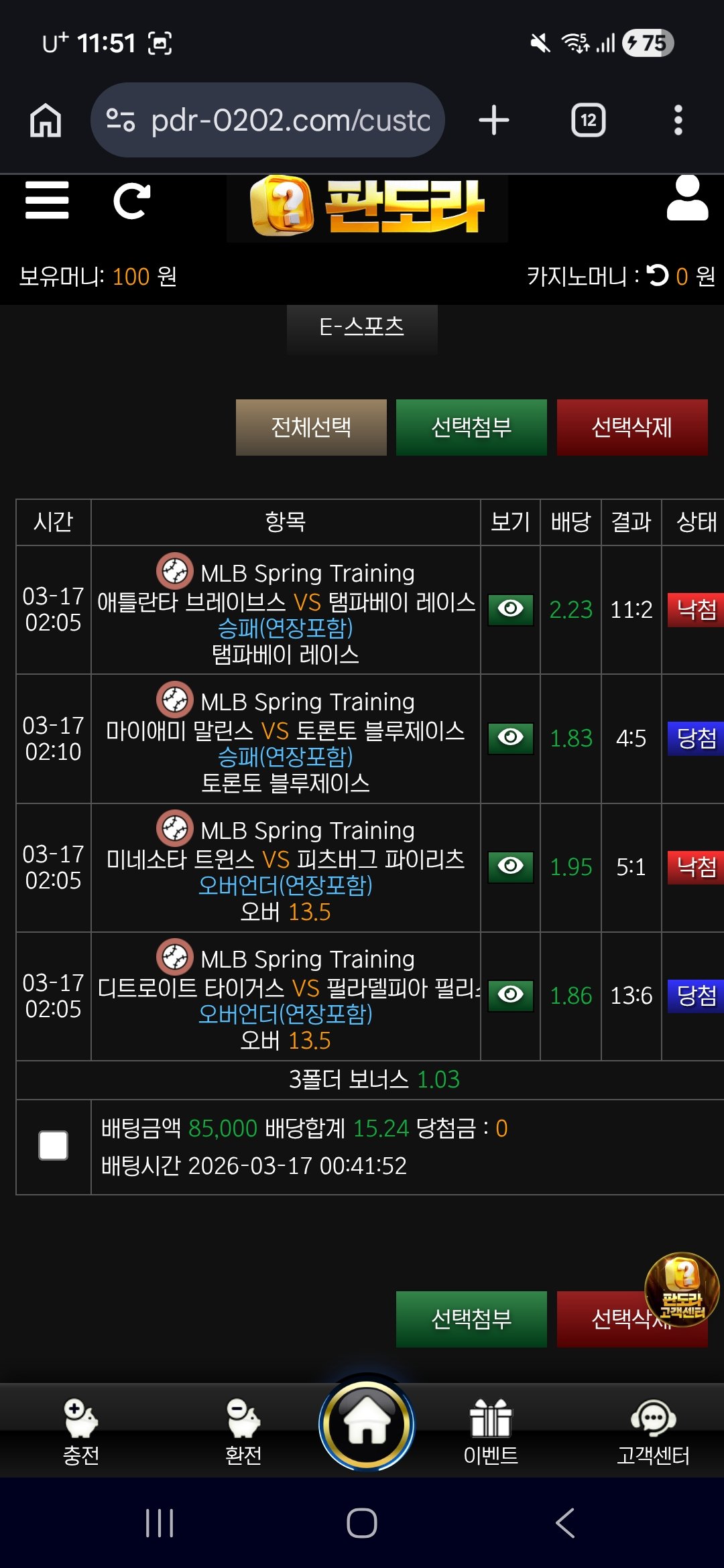Screen dimensions: 724x1568
Task: Open the 이벤트 tab
Action: (491, 1431)
